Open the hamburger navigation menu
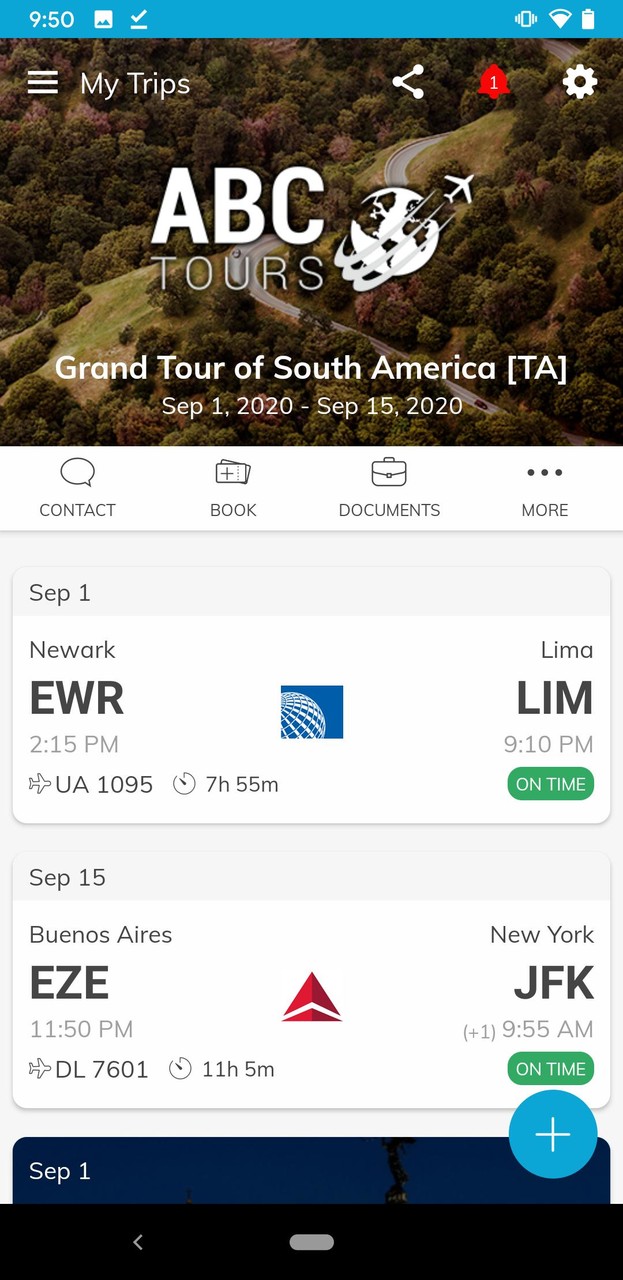The width and height of the screenshot is (623, 1280). 42,83
